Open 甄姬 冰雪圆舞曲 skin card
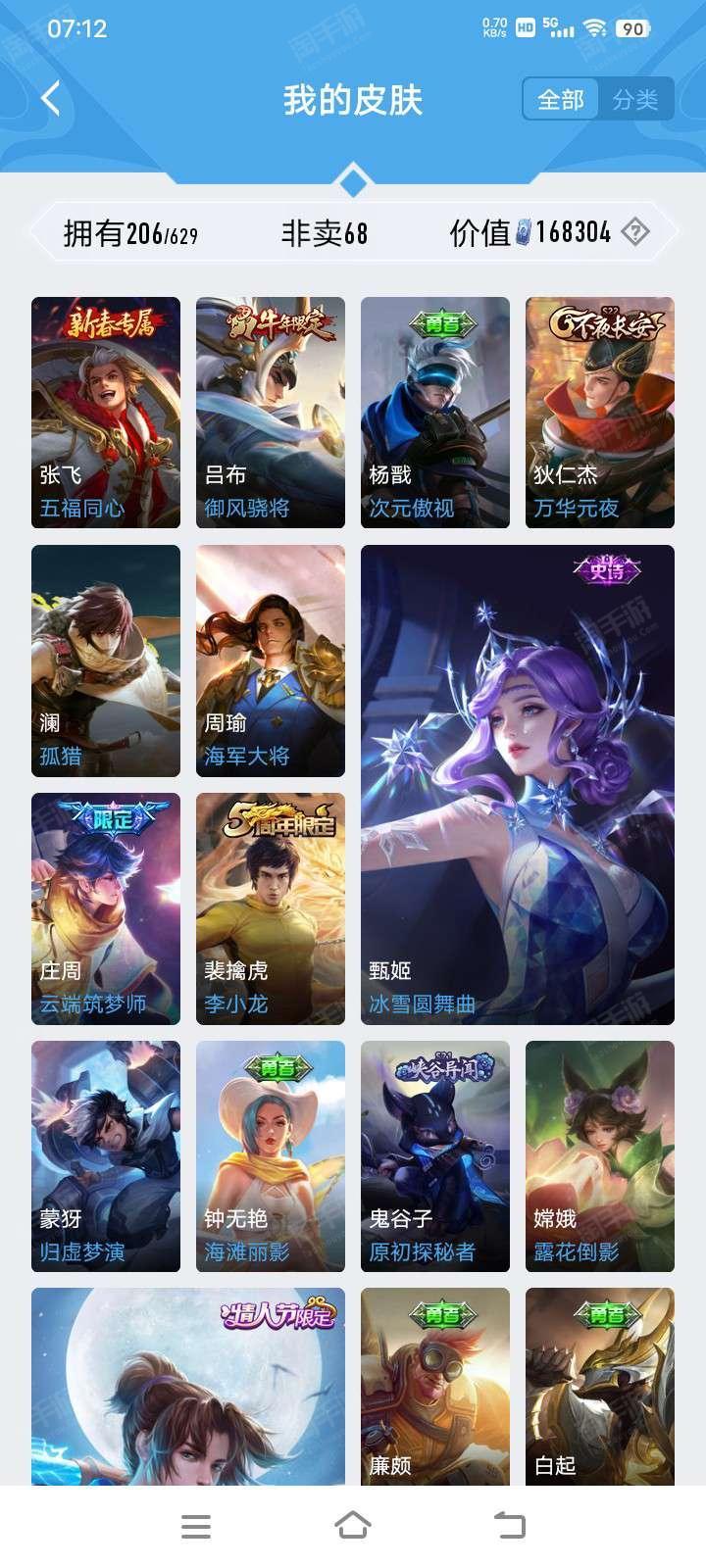 (518, 784)
